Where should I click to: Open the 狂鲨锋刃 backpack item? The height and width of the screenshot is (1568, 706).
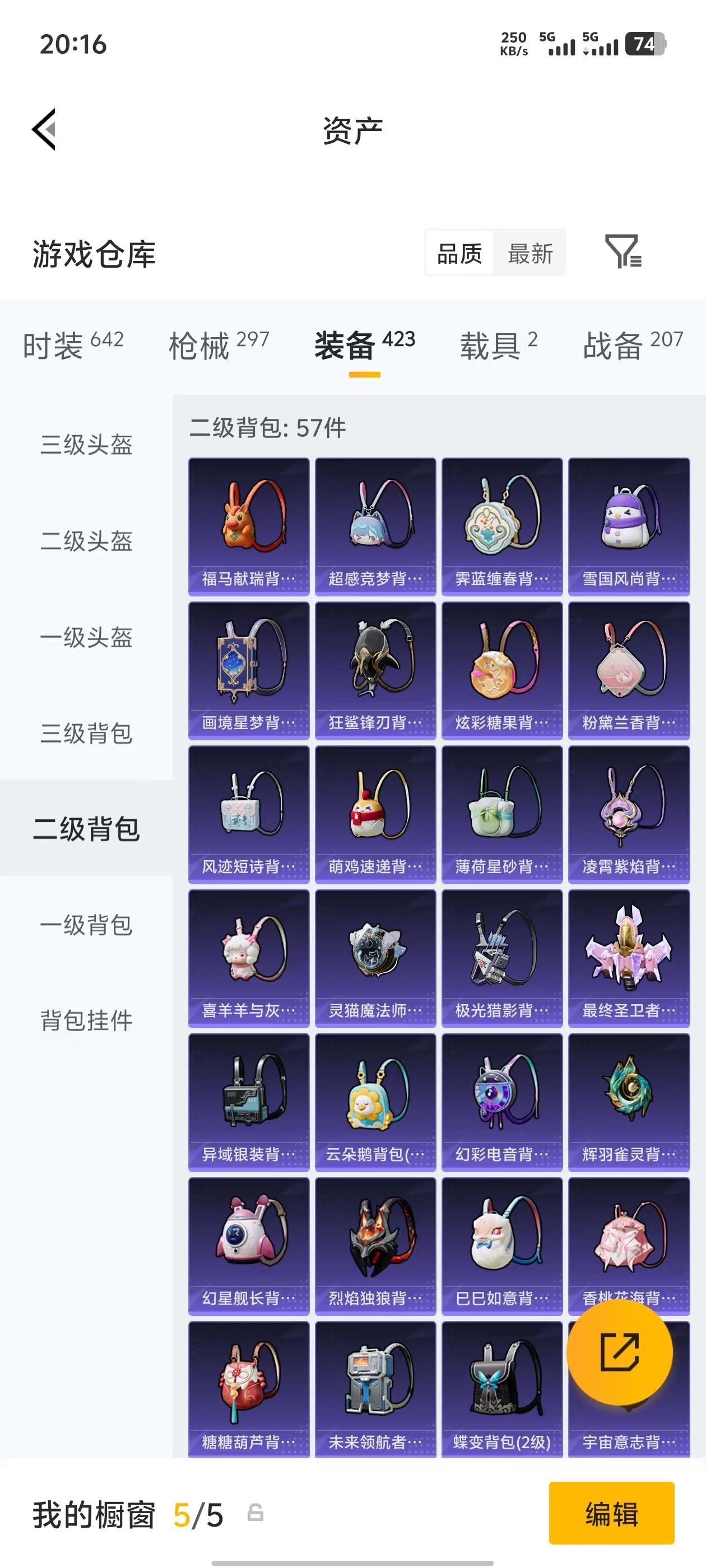(x=375, y=670)
